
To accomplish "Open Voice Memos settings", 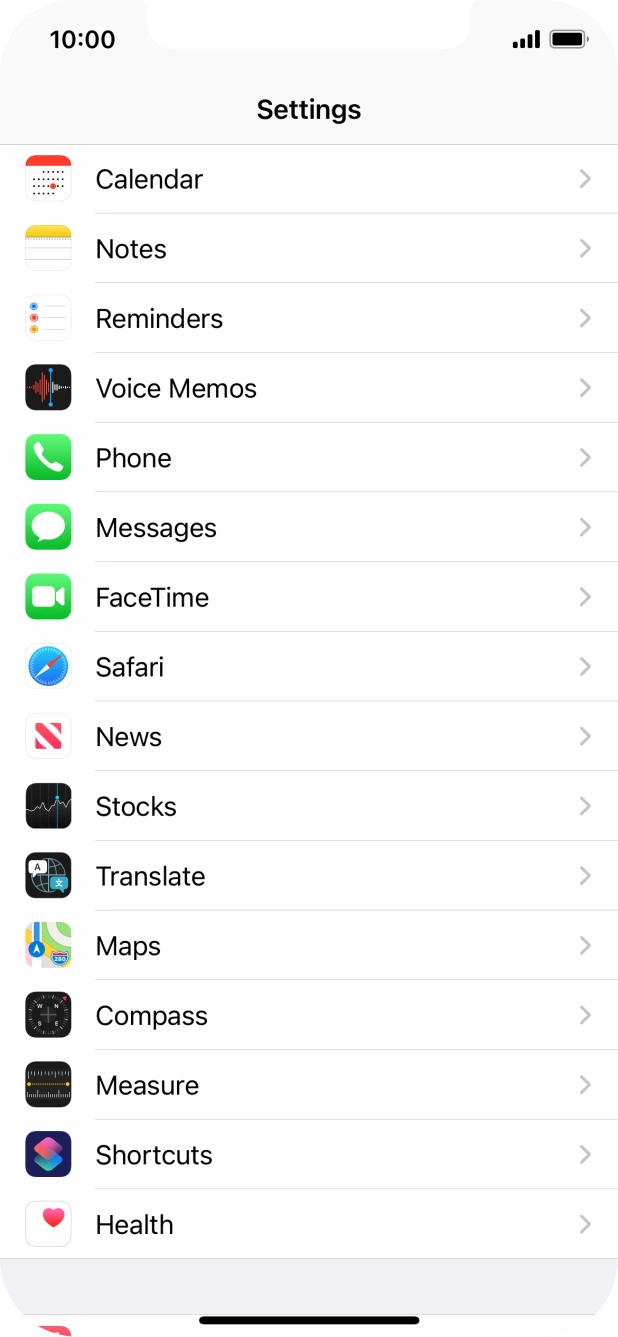I will coord(309,388).
